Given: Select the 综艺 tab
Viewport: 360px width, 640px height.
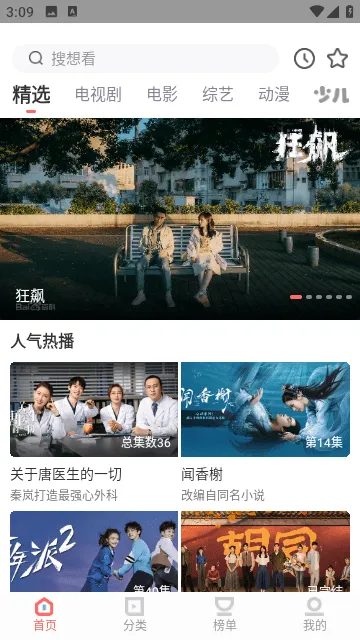Looking at the screenshot, I should 218,94.
